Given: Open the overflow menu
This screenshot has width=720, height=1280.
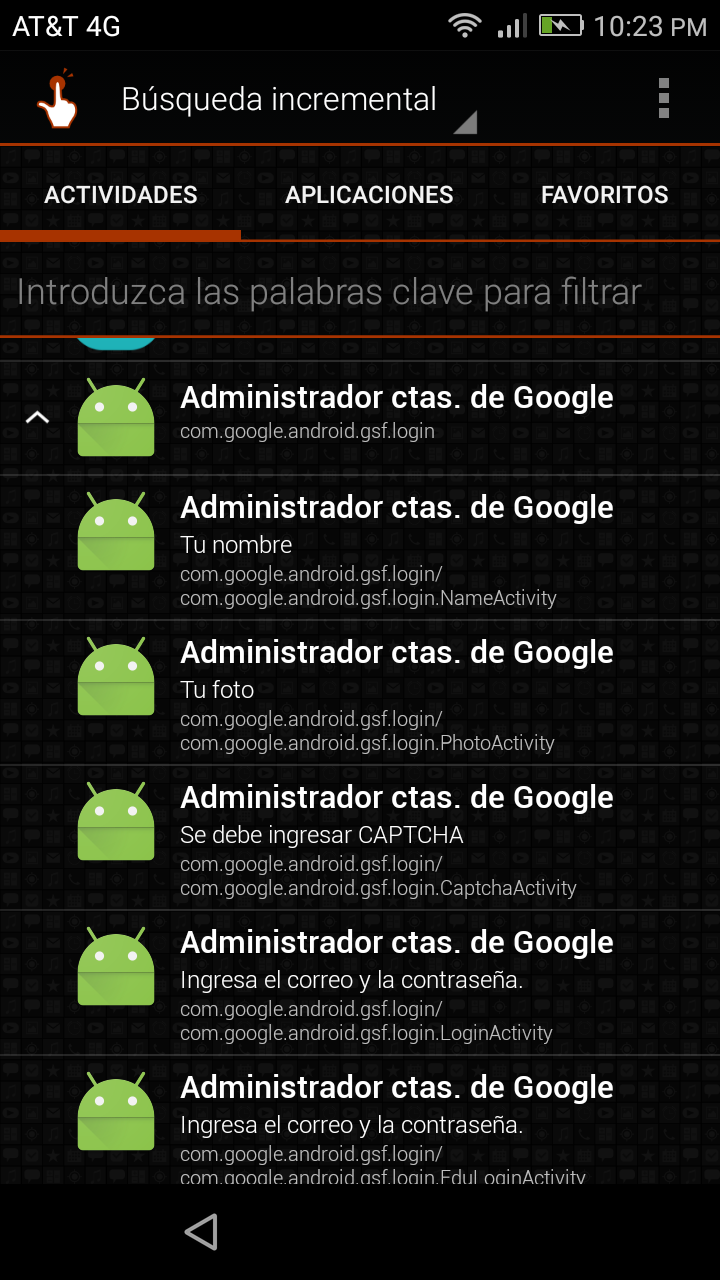Looking at the screenshot, I should tap(663, 99).
